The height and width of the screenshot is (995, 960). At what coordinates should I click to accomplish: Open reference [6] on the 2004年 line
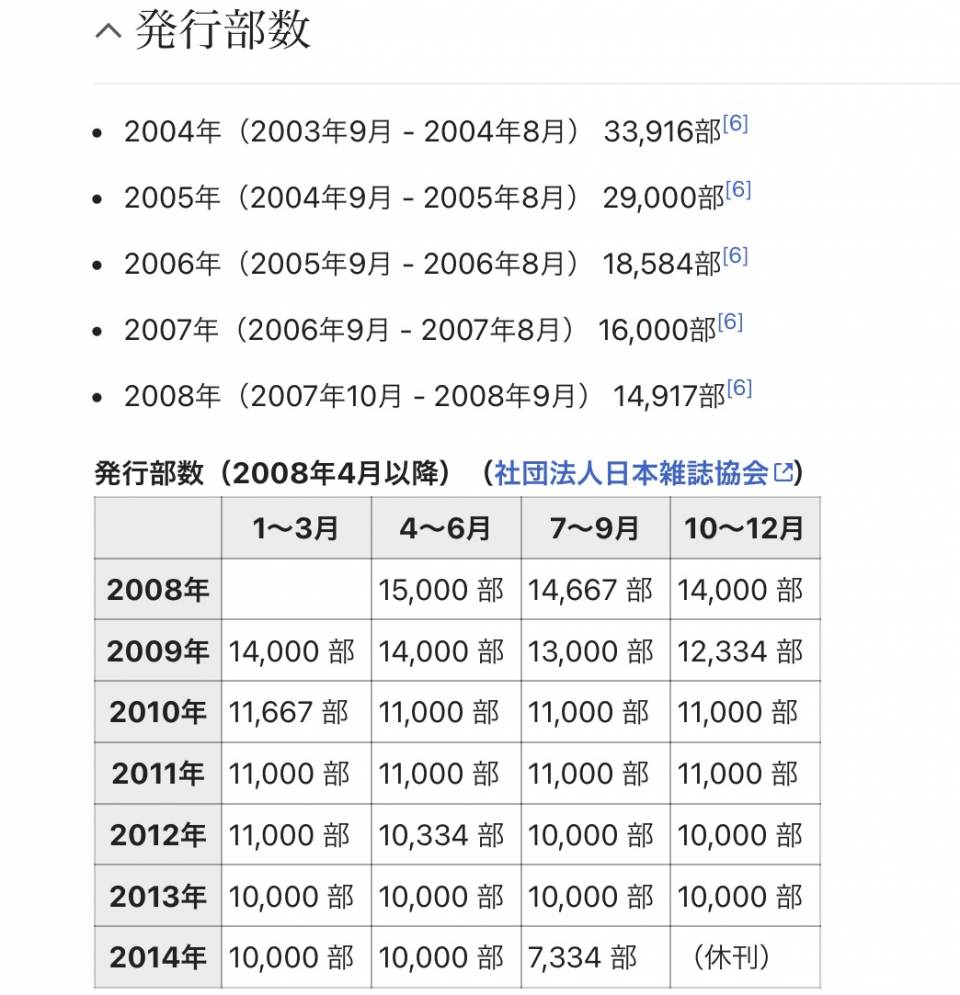[735, 125]
